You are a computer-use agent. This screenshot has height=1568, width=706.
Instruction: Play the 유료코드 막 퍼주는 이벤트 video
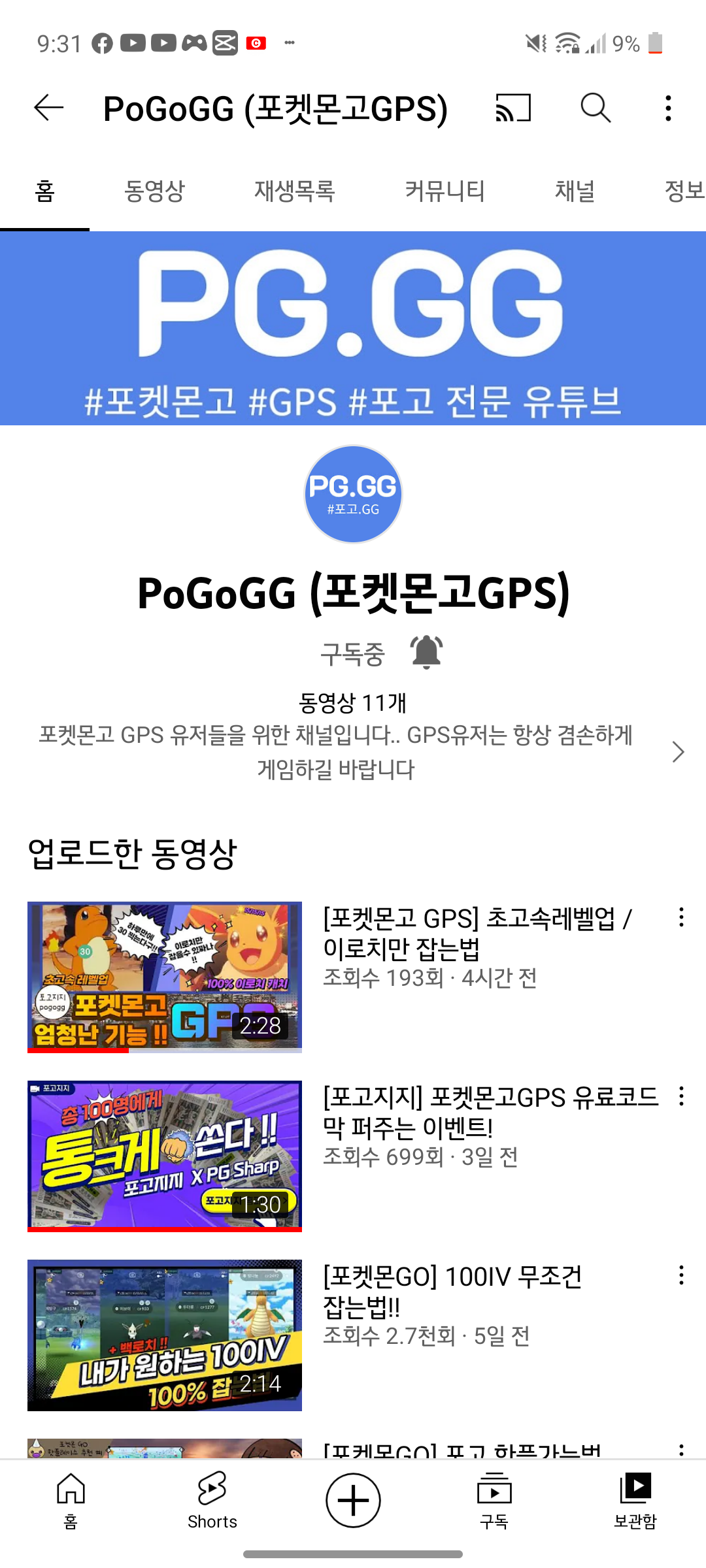[x=165, y=1156]
